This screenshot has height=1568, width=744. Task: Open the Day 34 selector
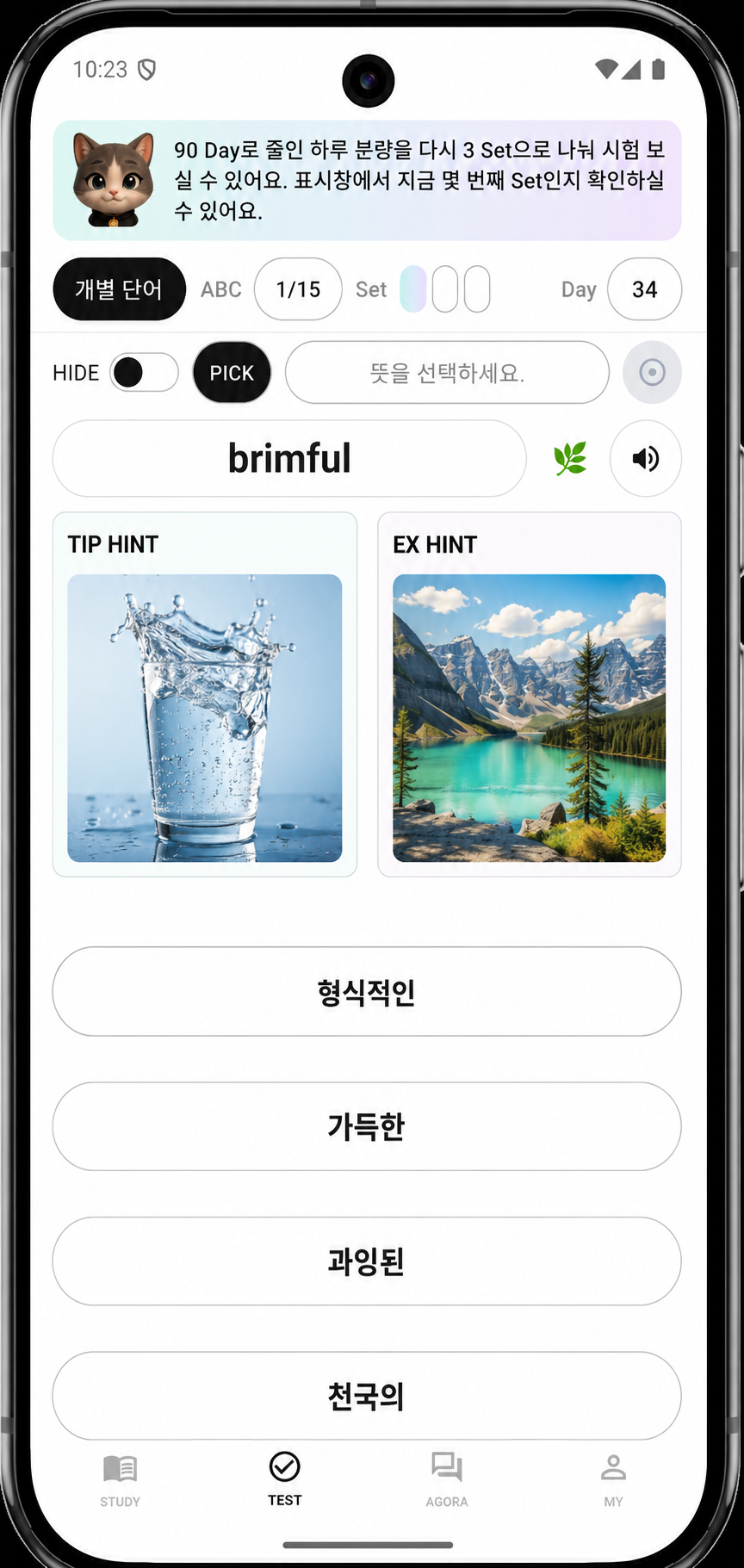click(644, 289)
